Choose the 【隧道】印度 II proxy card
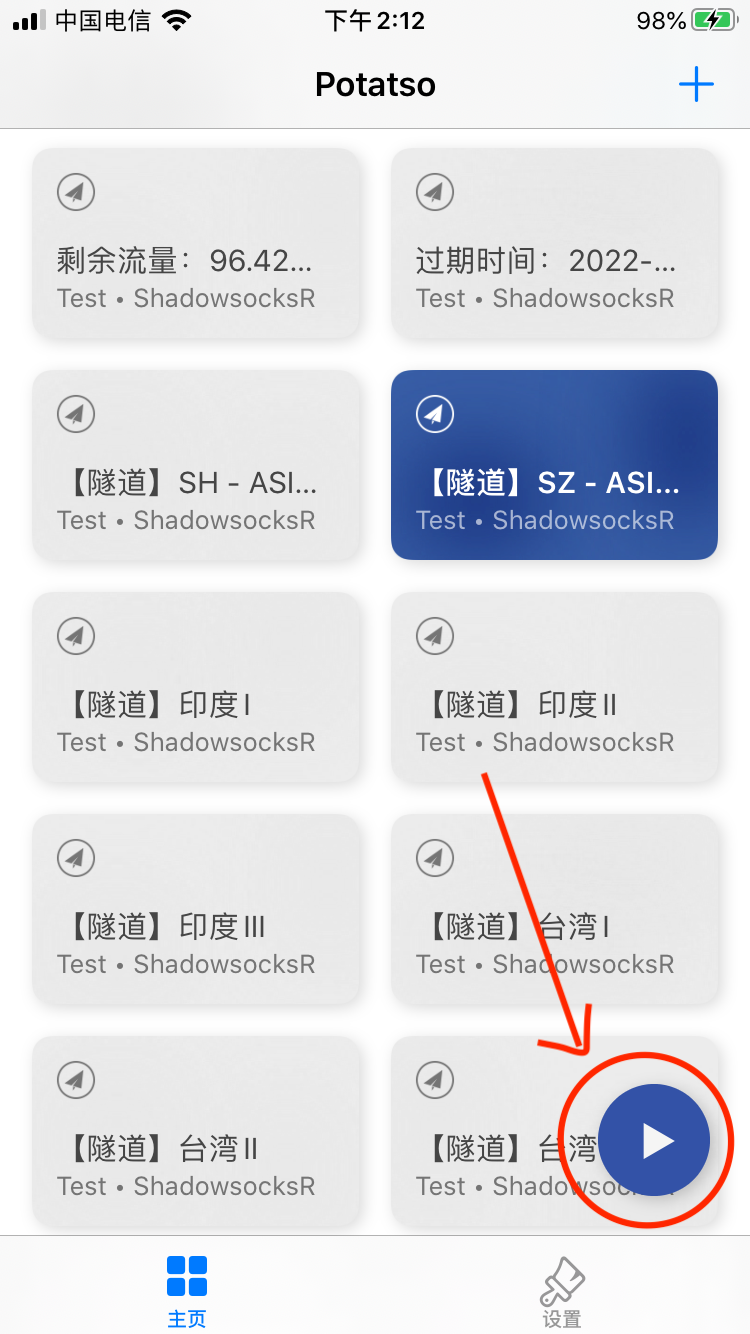This screenshot has height=1334, width=750. coord(554,687)
